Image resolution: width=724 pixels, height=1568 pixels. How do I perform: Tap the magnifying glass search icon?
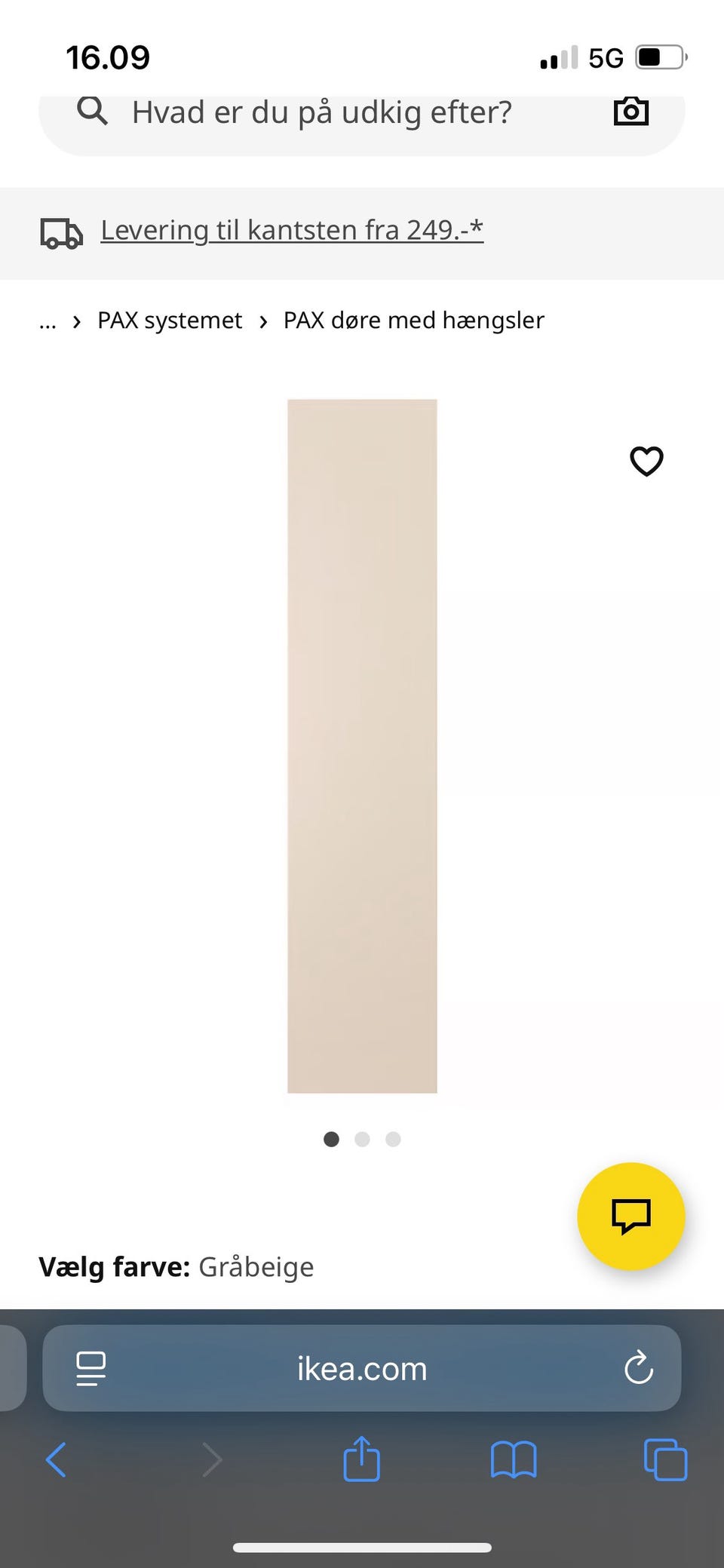pyautogui.click(x=92, y=111)
